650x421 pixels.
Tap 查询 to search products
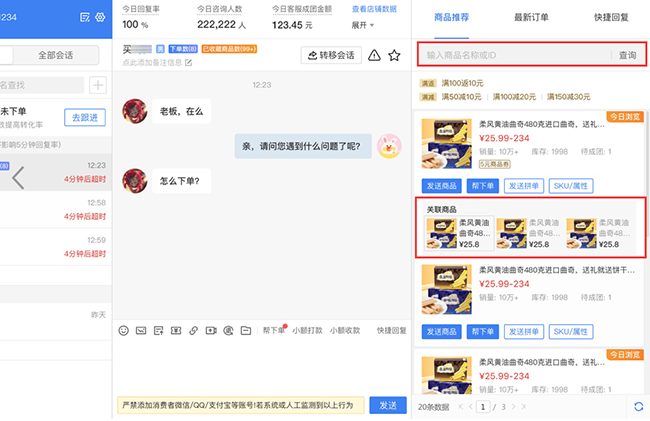pos(627,55)
